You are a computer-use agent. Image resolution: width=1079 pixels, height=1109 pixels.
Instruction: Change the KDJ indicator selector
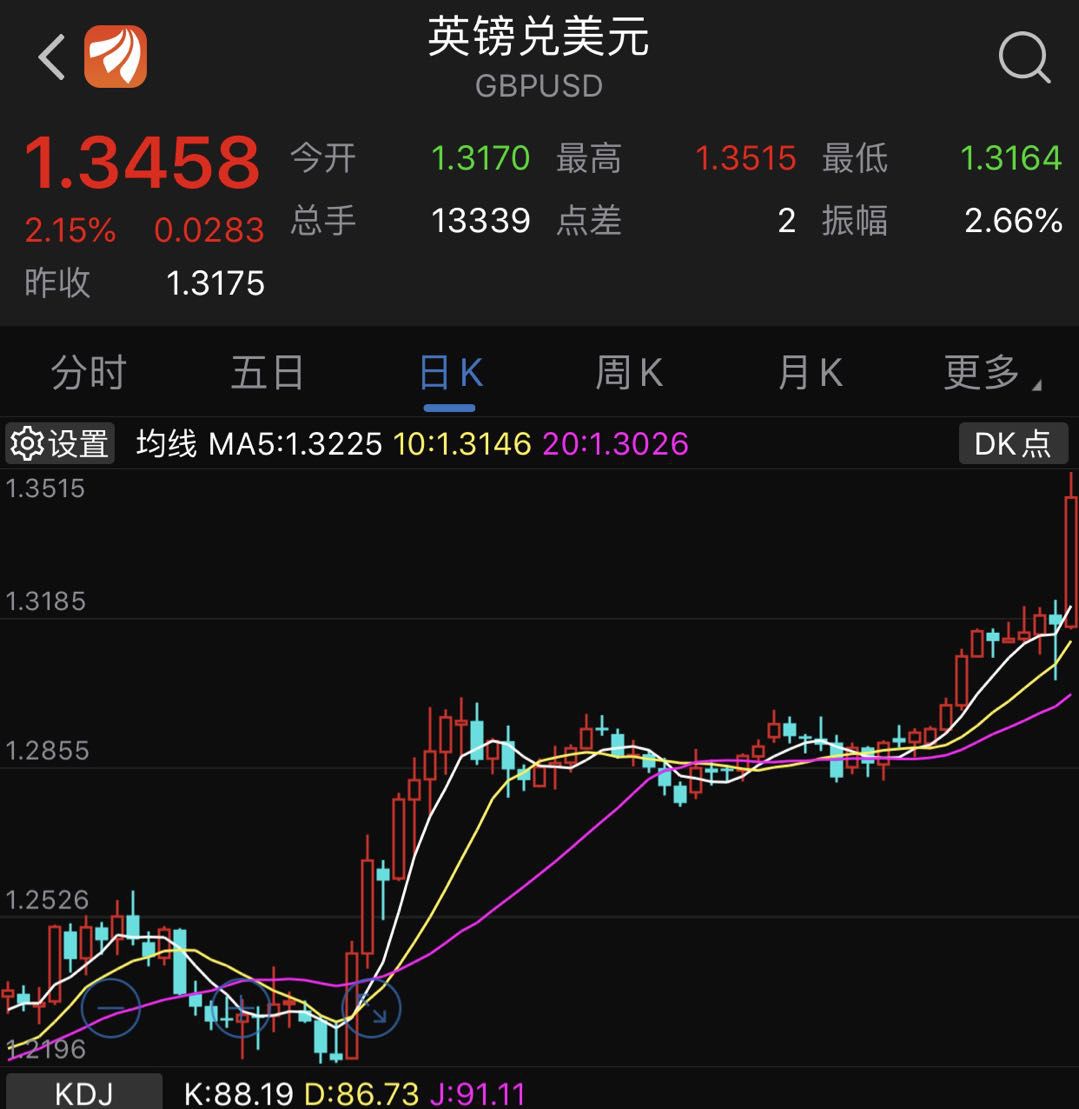pos(83,1092)
